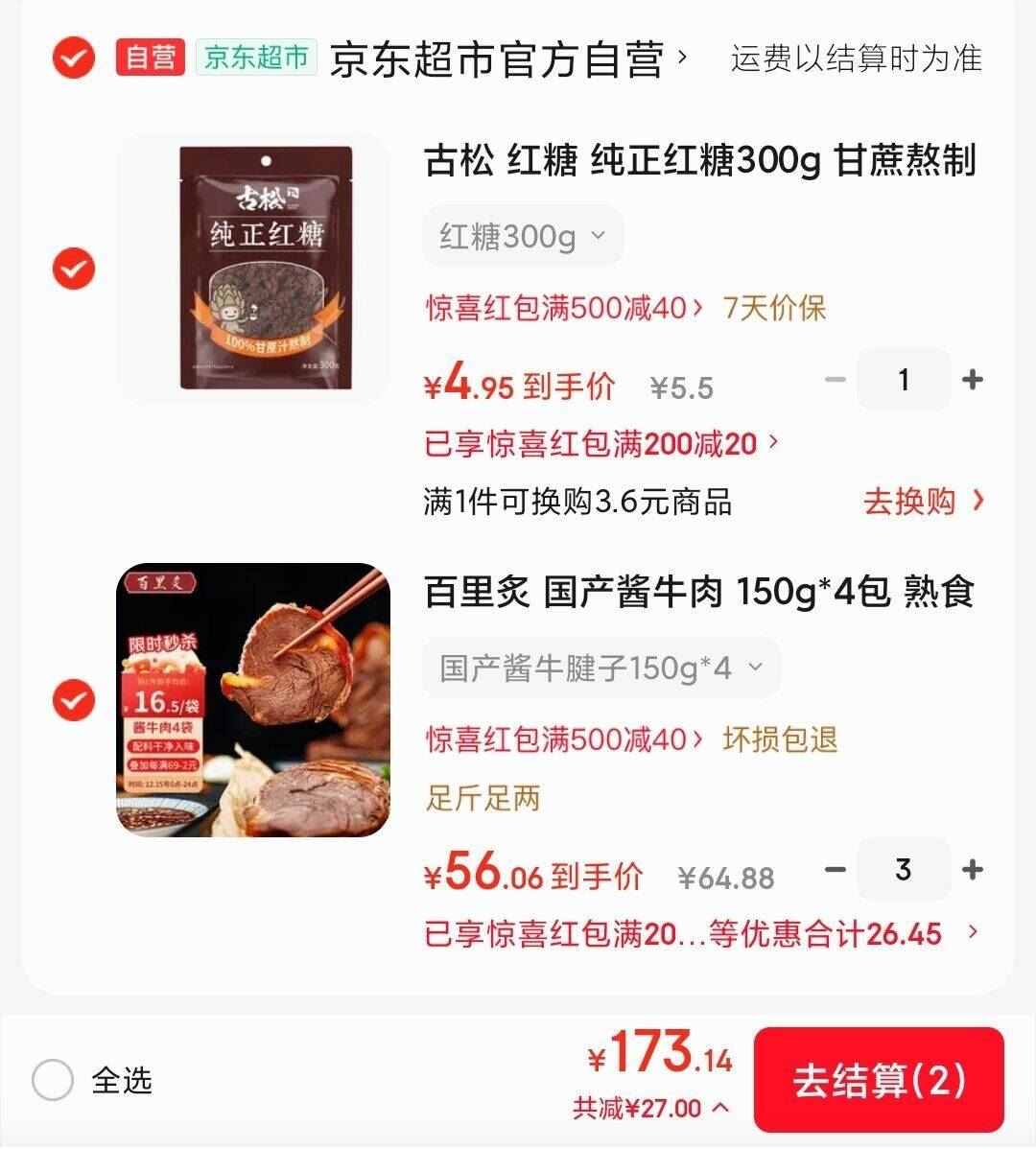1036x1149 pixels.
Task: Uncheck the store selection checkbox
Action: point(73,58)
